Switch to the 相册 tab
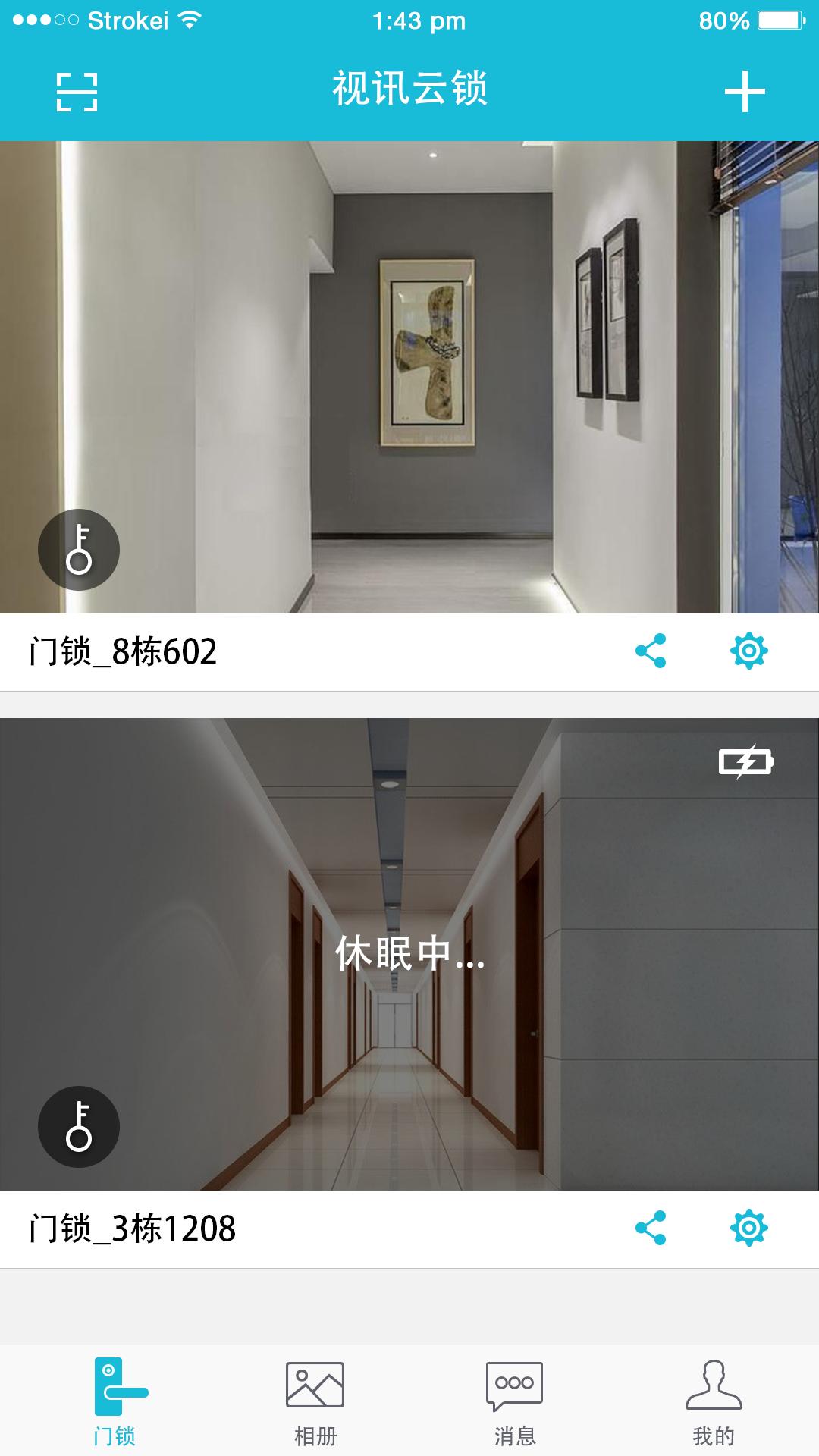This screenshot has width=819, height=1456. point(315,1401)
